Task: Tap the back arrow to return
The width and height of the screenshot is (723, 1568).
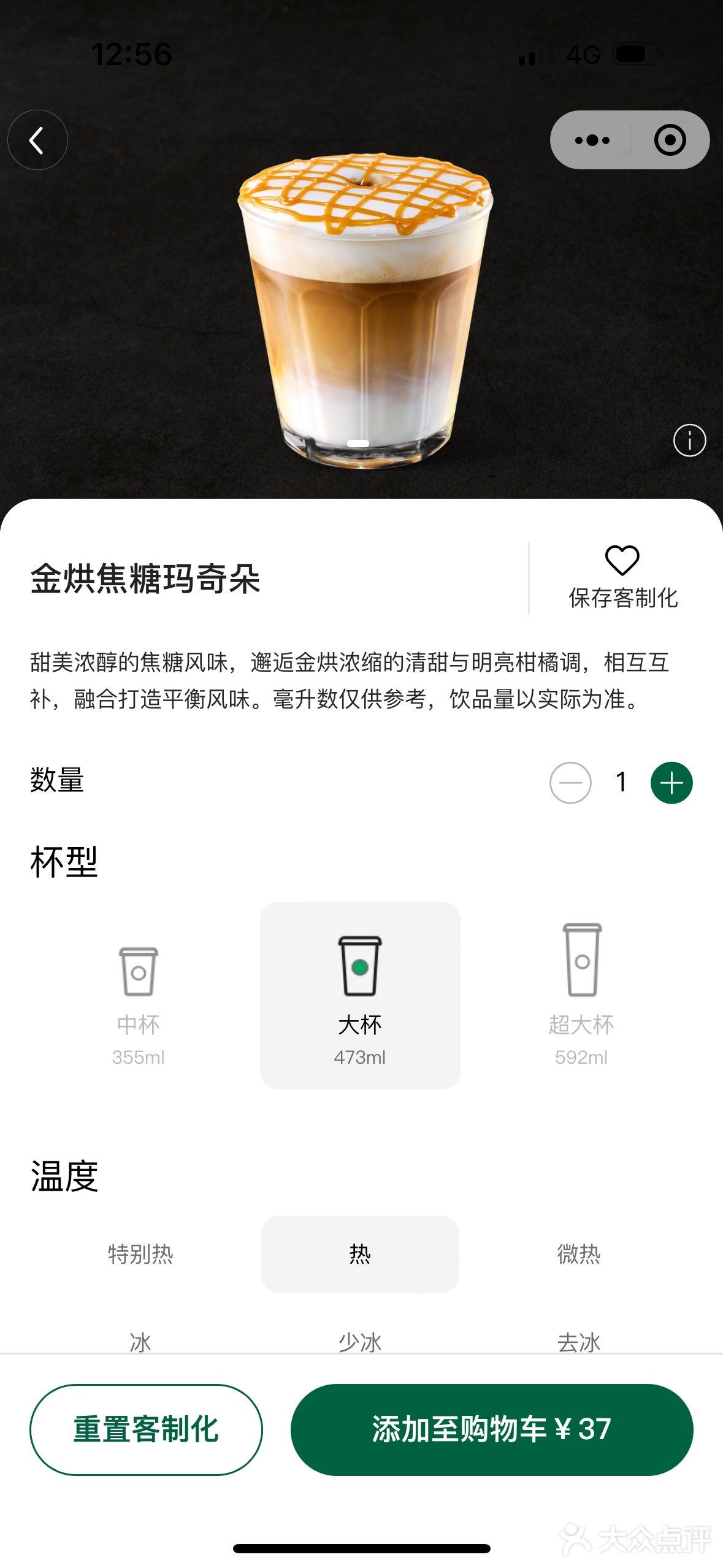Action: pos(37,140)
